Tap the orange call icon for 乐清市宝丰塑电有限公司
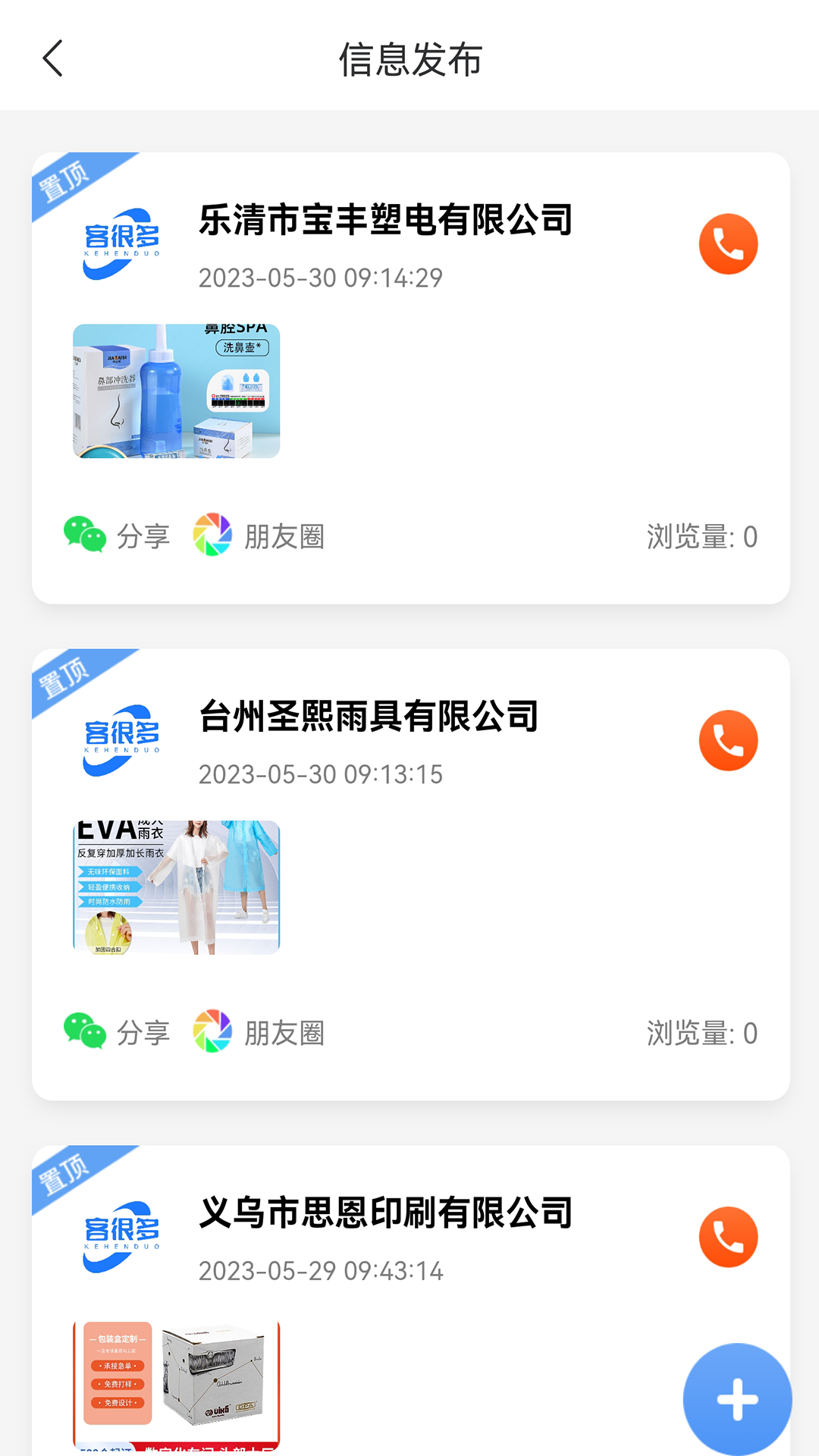The height and width of the screenshot is (1456, 819). click(727, 243)
